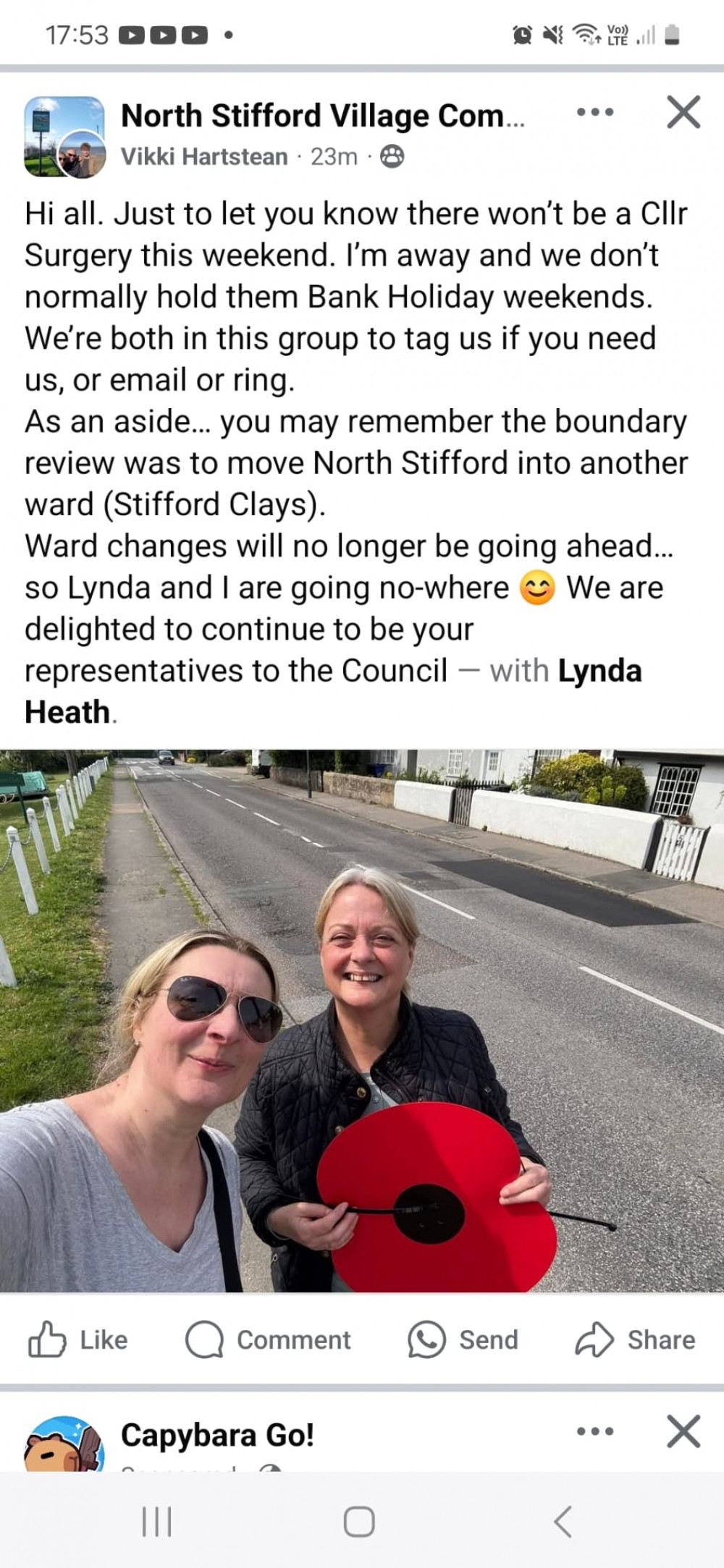Open the Capybara Go! sponsored page

[x=217, y=1435]
